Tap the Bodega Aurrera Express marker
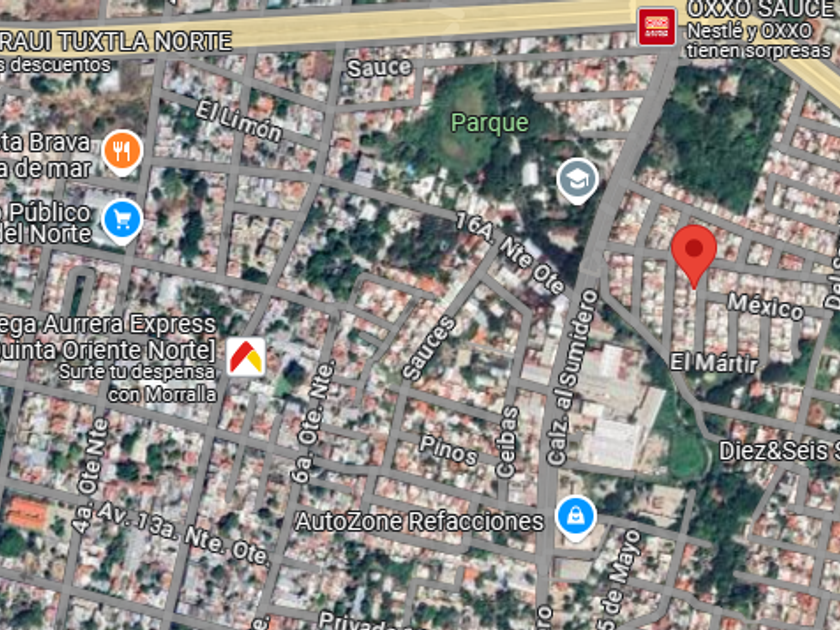This screenshot has width=840, height=630. click(246, 357)
